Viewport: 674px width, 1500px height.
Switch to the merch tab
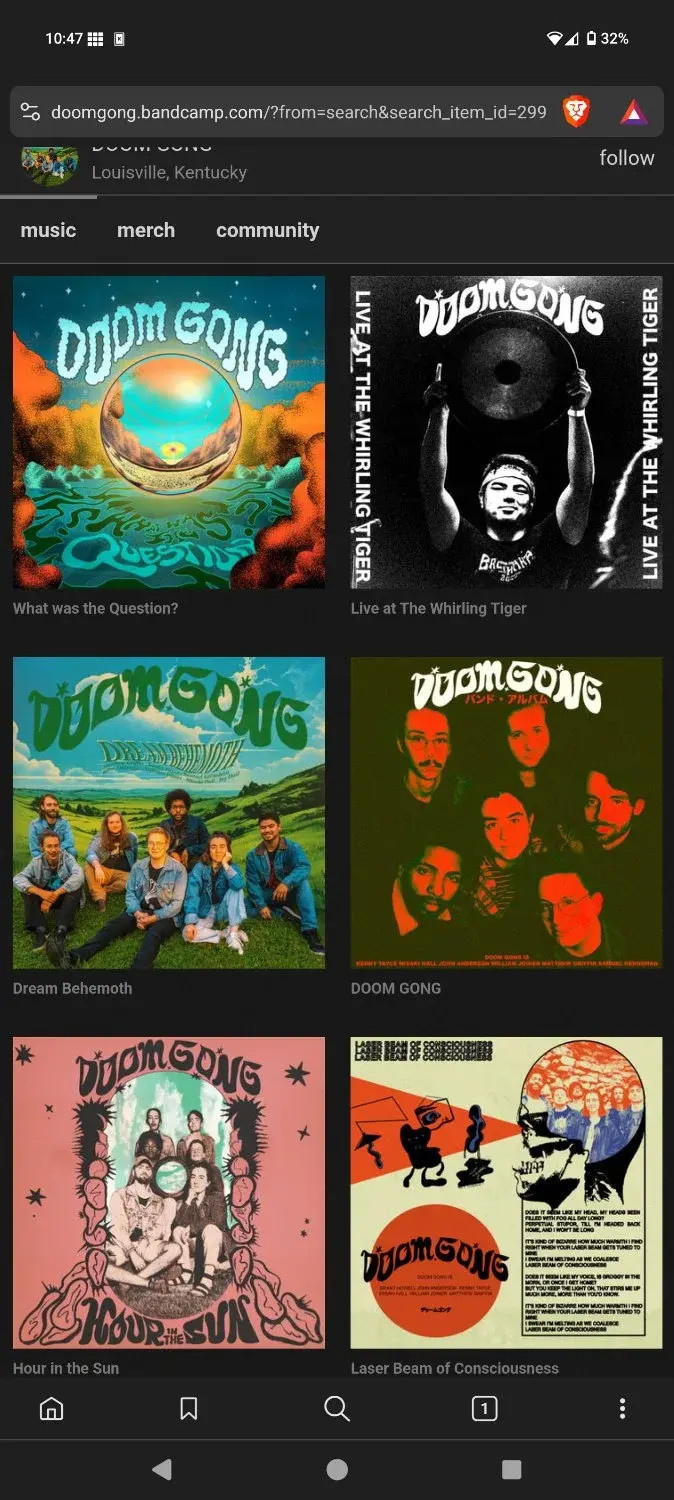coord(146,230)
